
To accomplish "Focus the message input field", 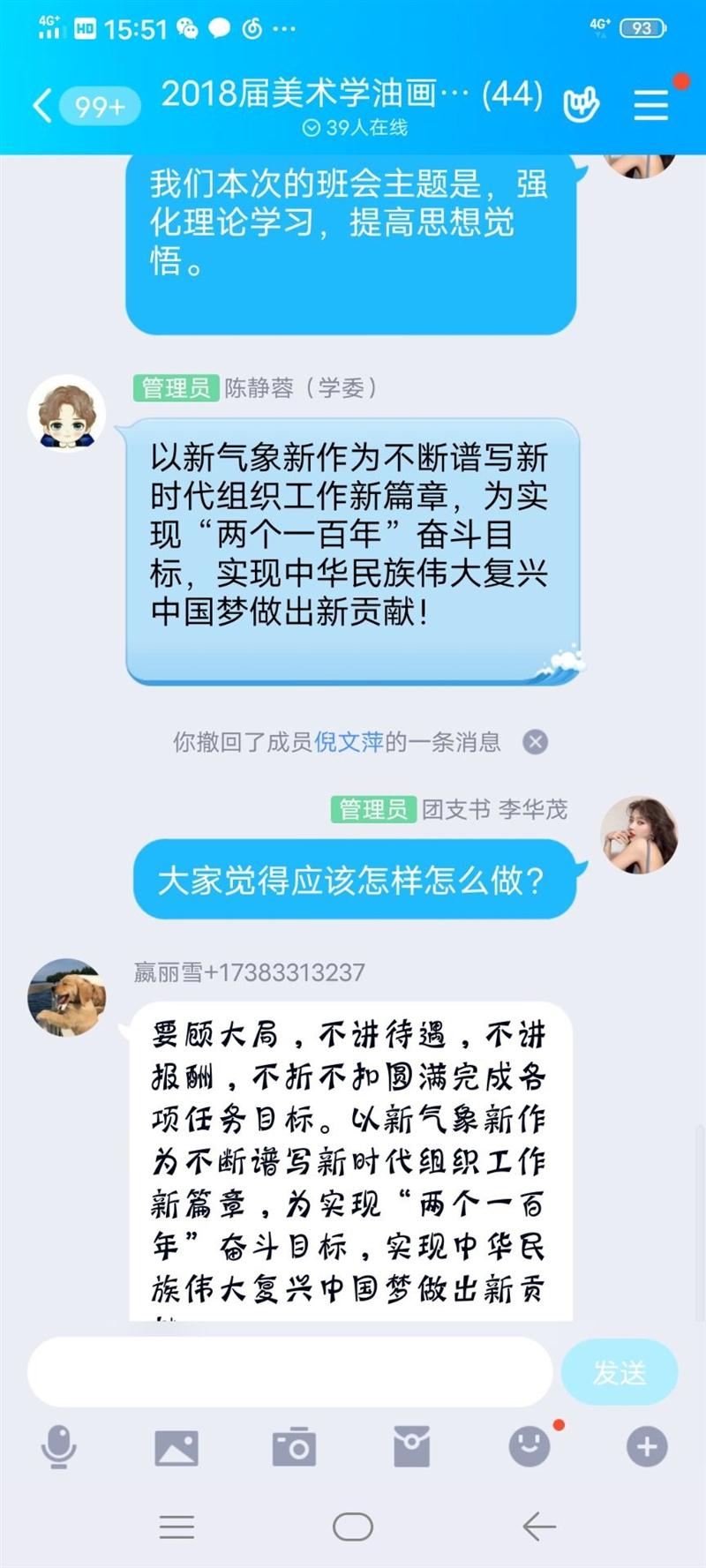I will point(289,1372).
